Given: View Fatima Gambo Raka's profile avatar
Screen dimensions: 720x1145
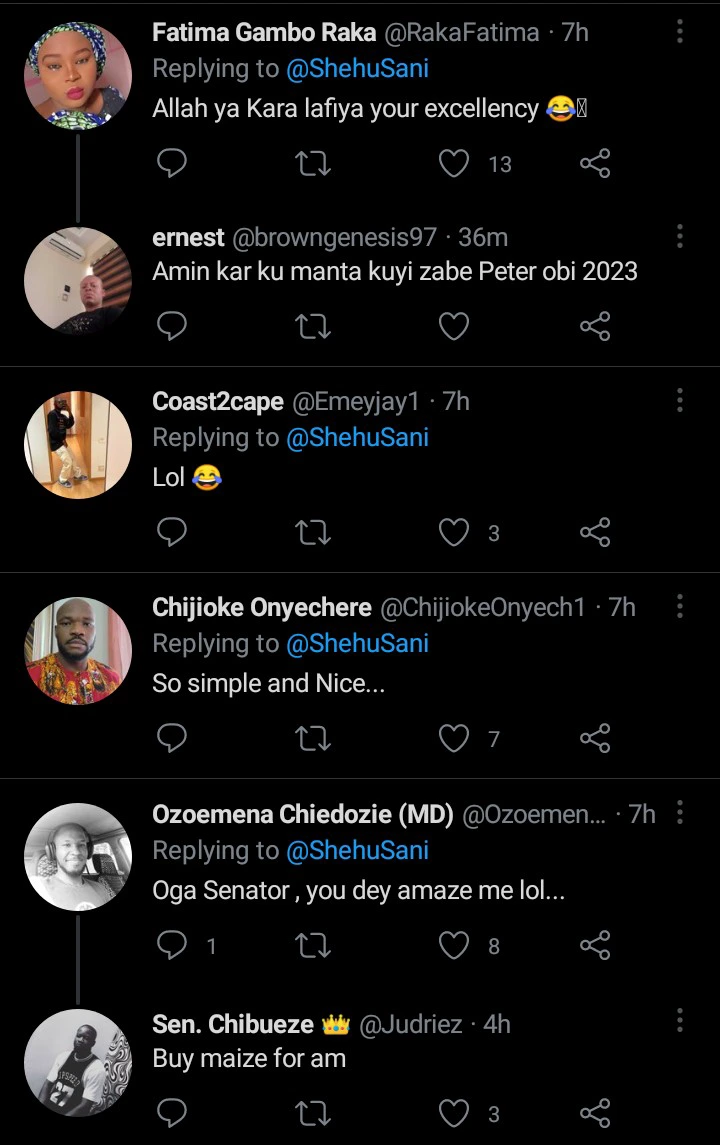Looking at the screenshot, I should (78, 75).
